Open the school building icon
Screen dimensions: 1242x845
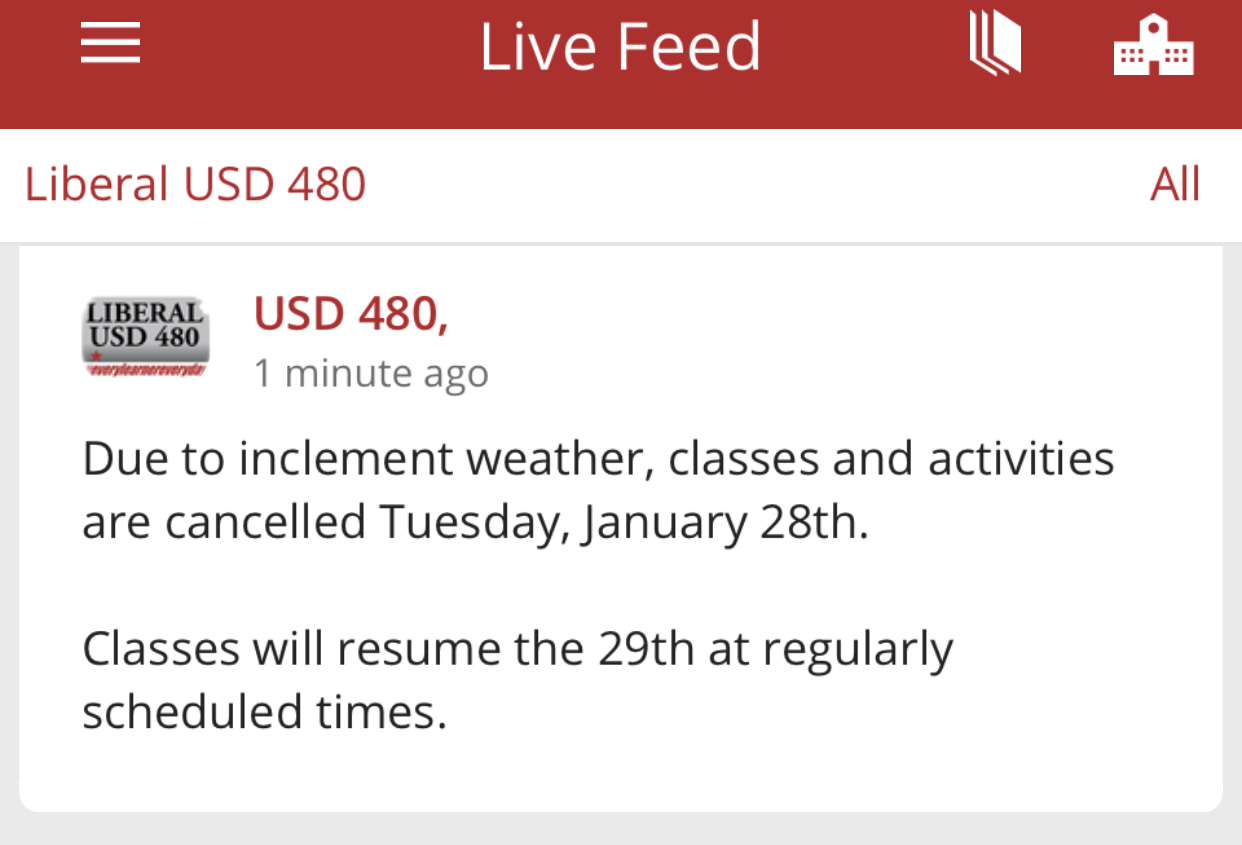coord(1153,46)
